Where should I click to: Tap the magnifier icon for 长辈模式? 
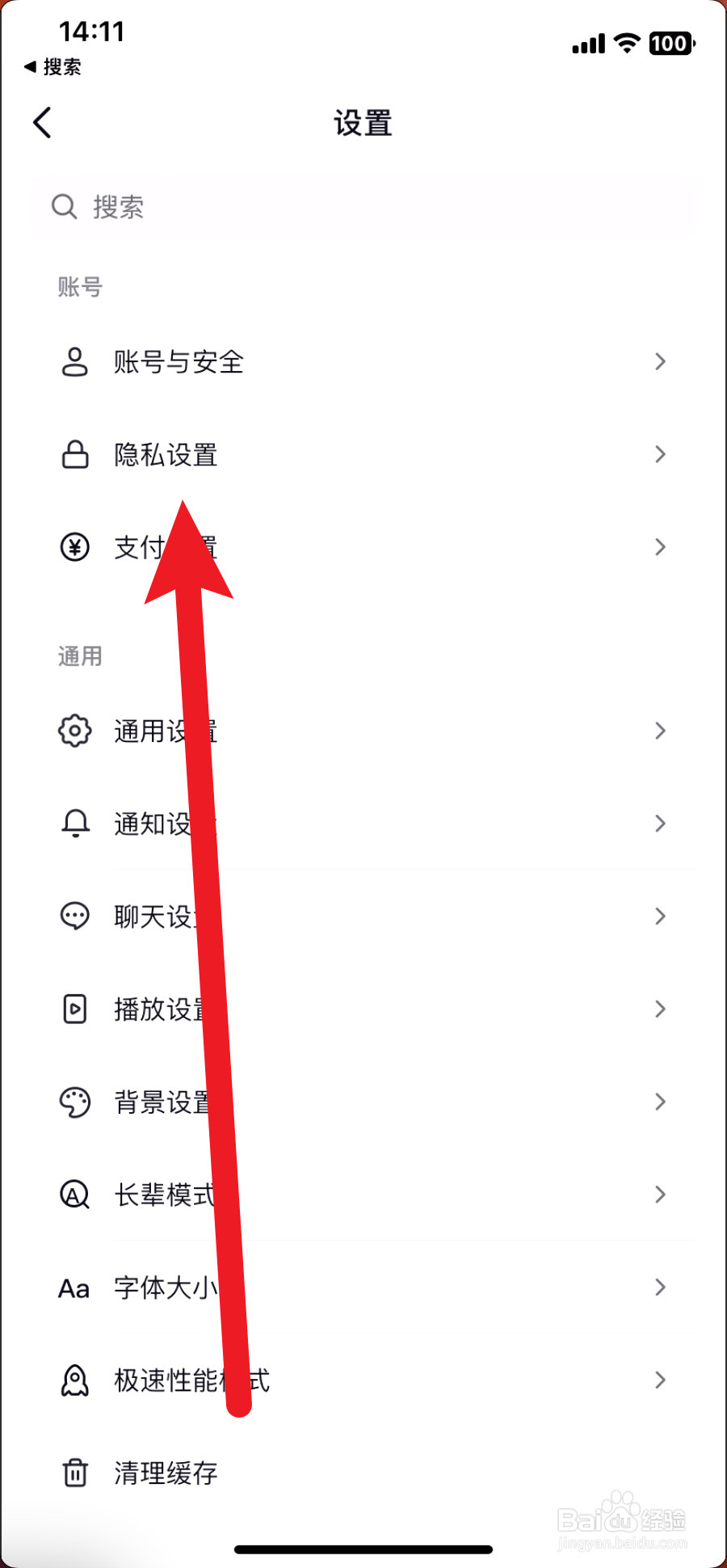pyautogui.click(x=74, y=1195)
